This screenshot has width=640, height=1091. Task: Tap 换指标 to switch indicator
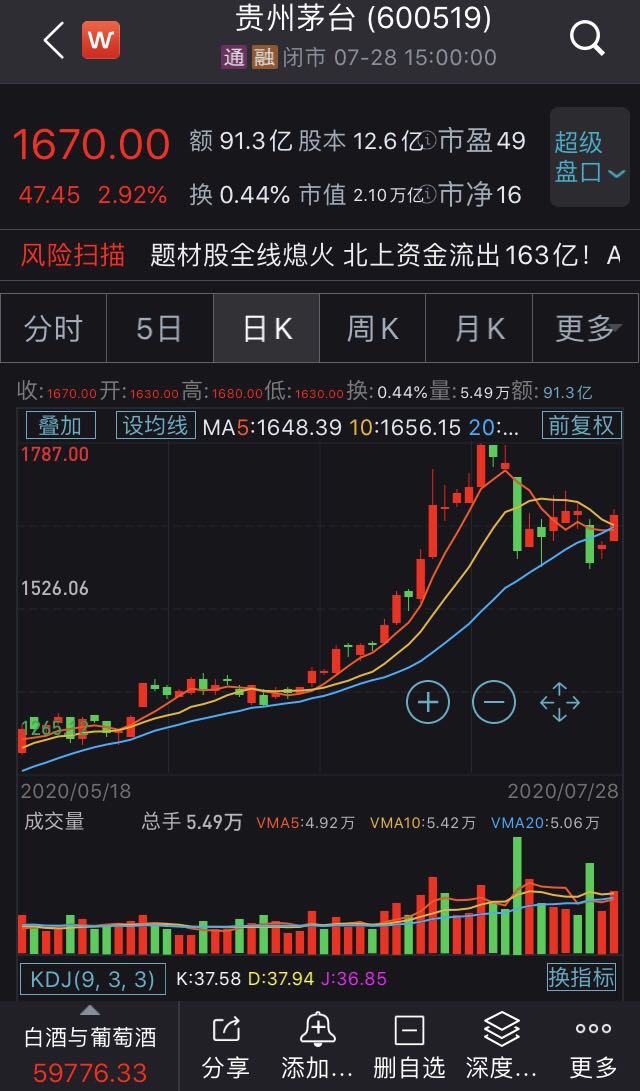click(x=581, y=977)
